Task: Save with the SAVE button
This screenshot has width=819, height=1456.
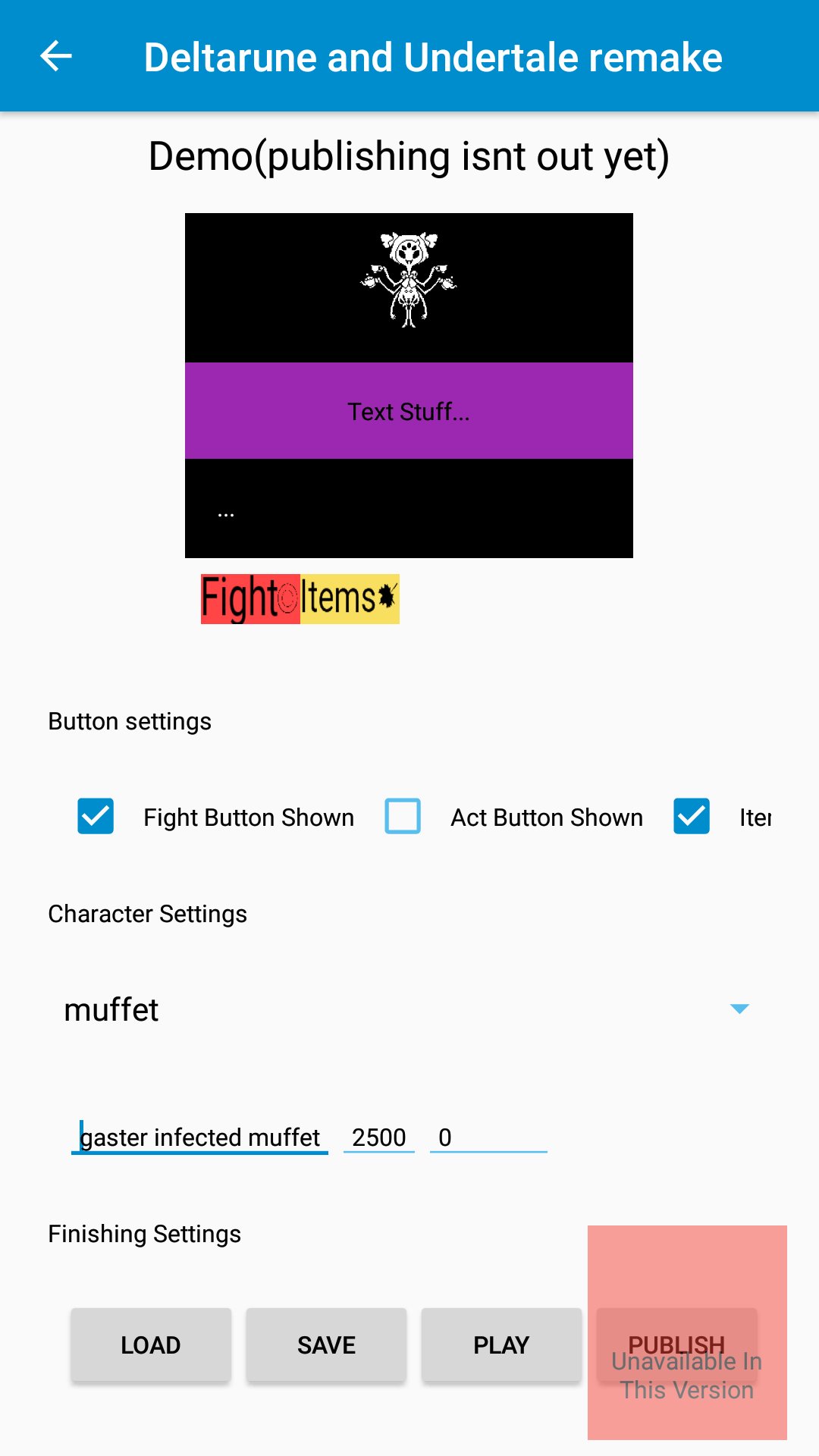Action: (326, 1345)
